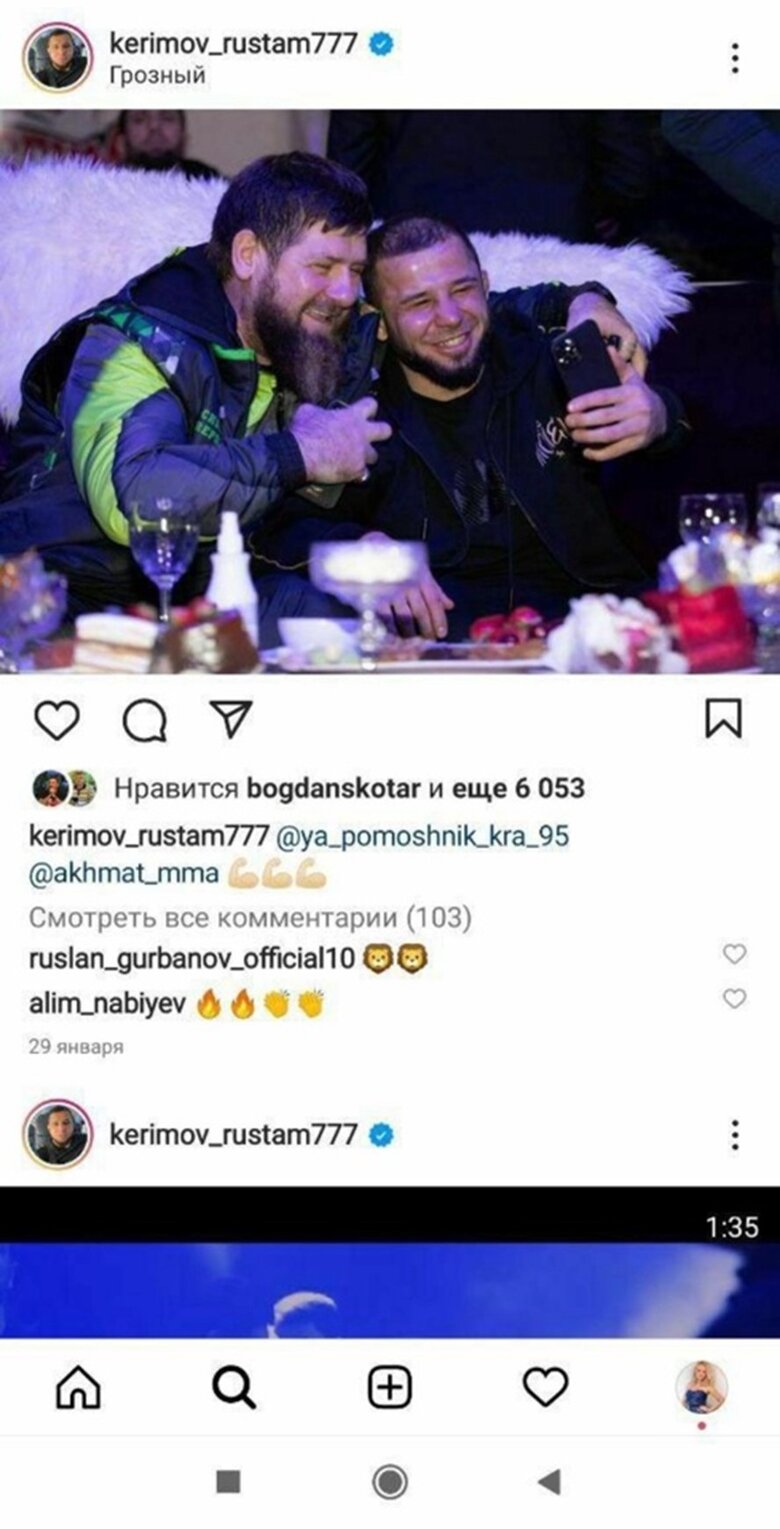Create a new post with plus icon
Viewport: 780px width, 1529px height.
390,1387
